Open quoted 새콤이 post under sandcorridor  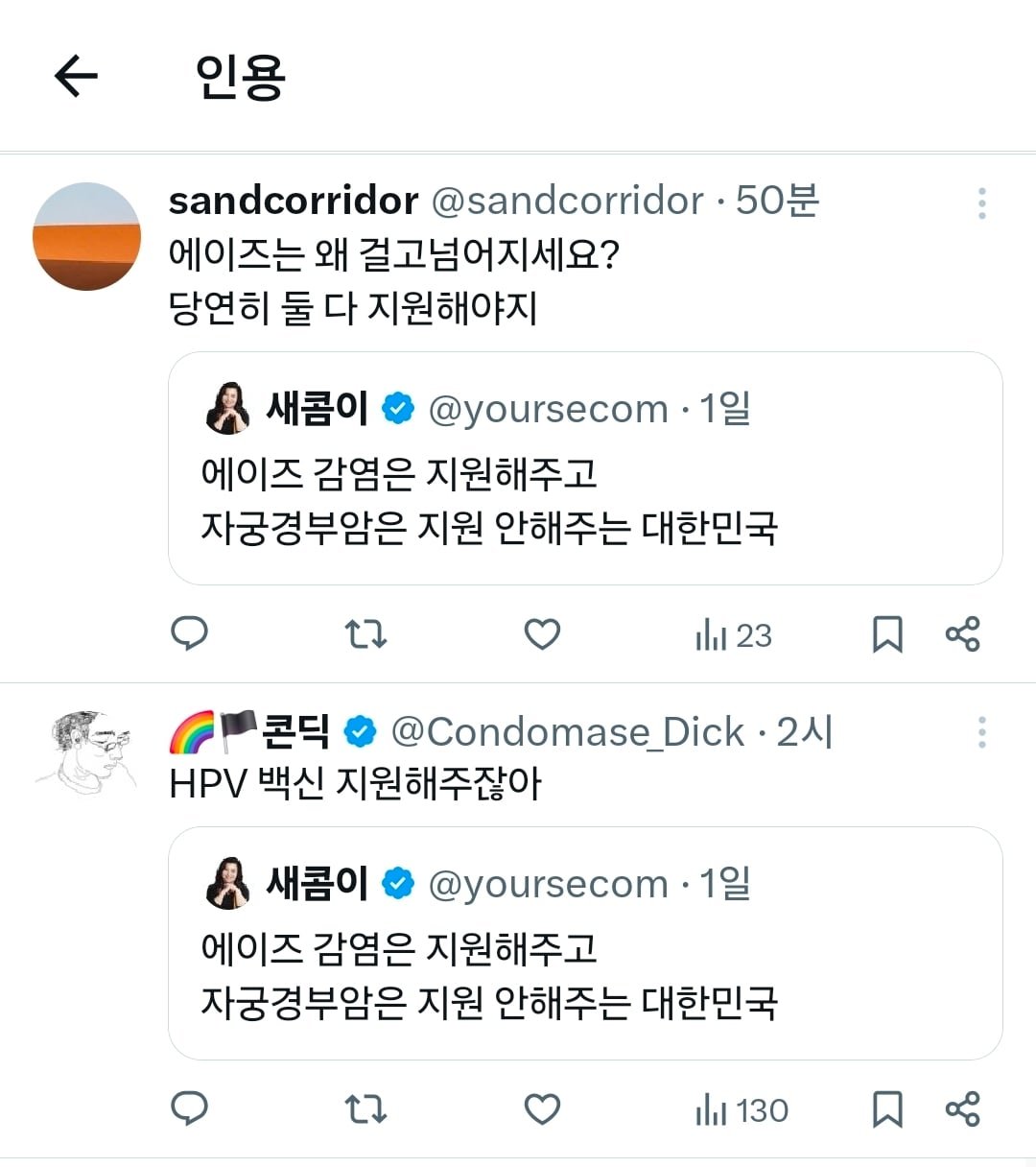585,499
